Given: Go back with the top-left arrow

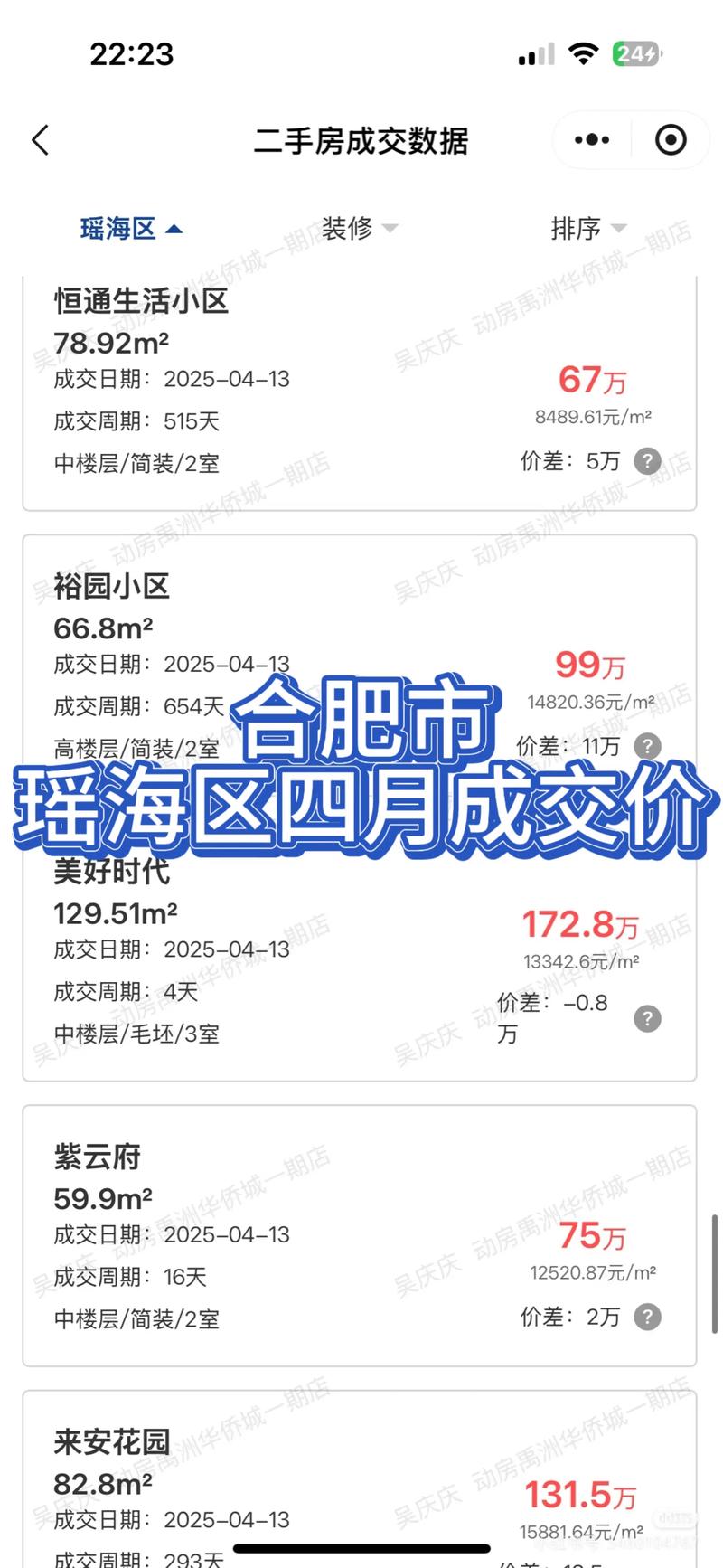Looking at the screenshot, I should click(41, 140).
